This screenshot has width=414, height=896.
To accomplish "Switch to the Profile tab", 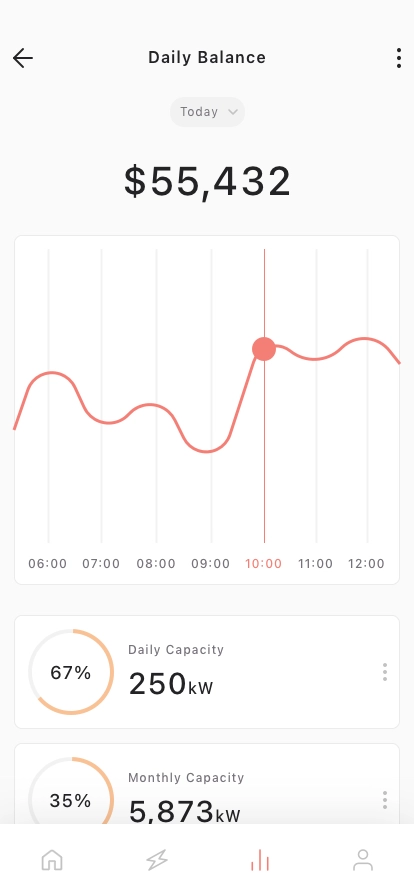I will pyautogui.click(x=363, y=860).
